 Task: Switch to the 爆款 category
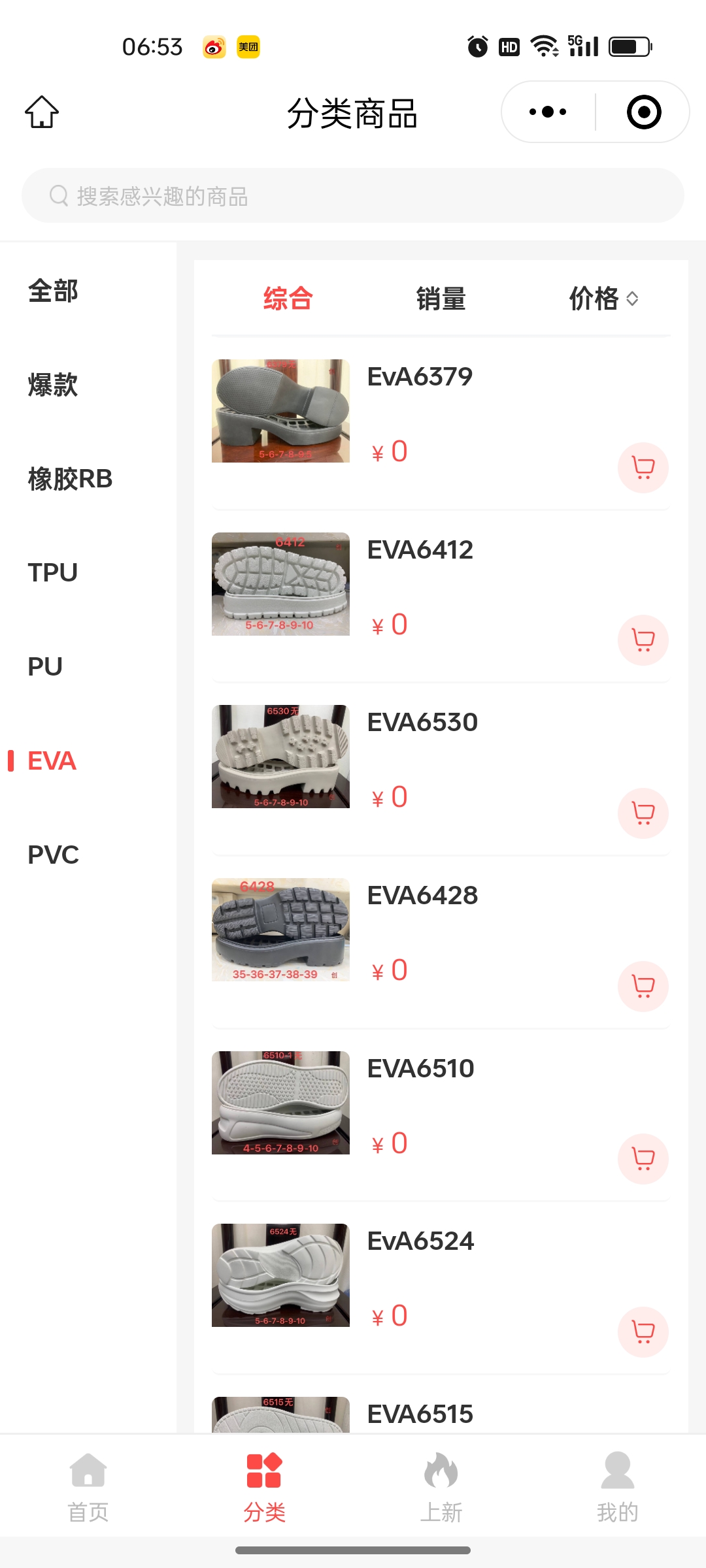[53, 385]
